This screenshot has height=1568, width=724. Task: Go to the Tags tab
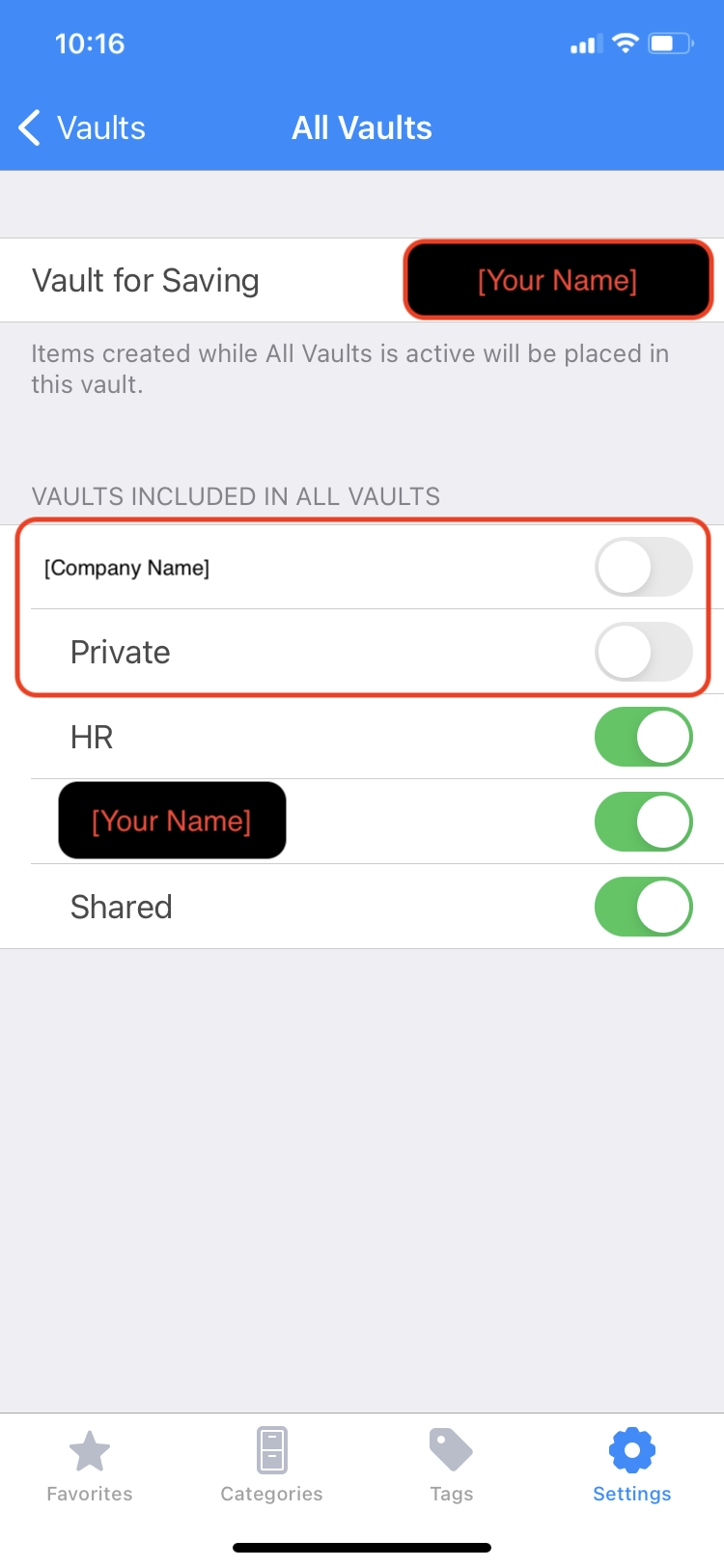click(x=451, y=1466)
